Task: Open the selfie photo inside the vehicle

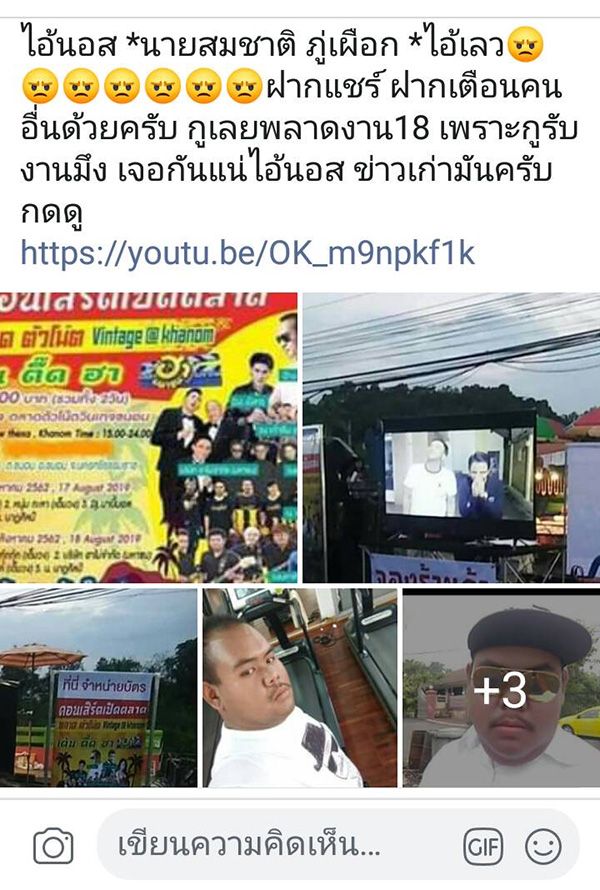Action: click(x=299, y=688)
